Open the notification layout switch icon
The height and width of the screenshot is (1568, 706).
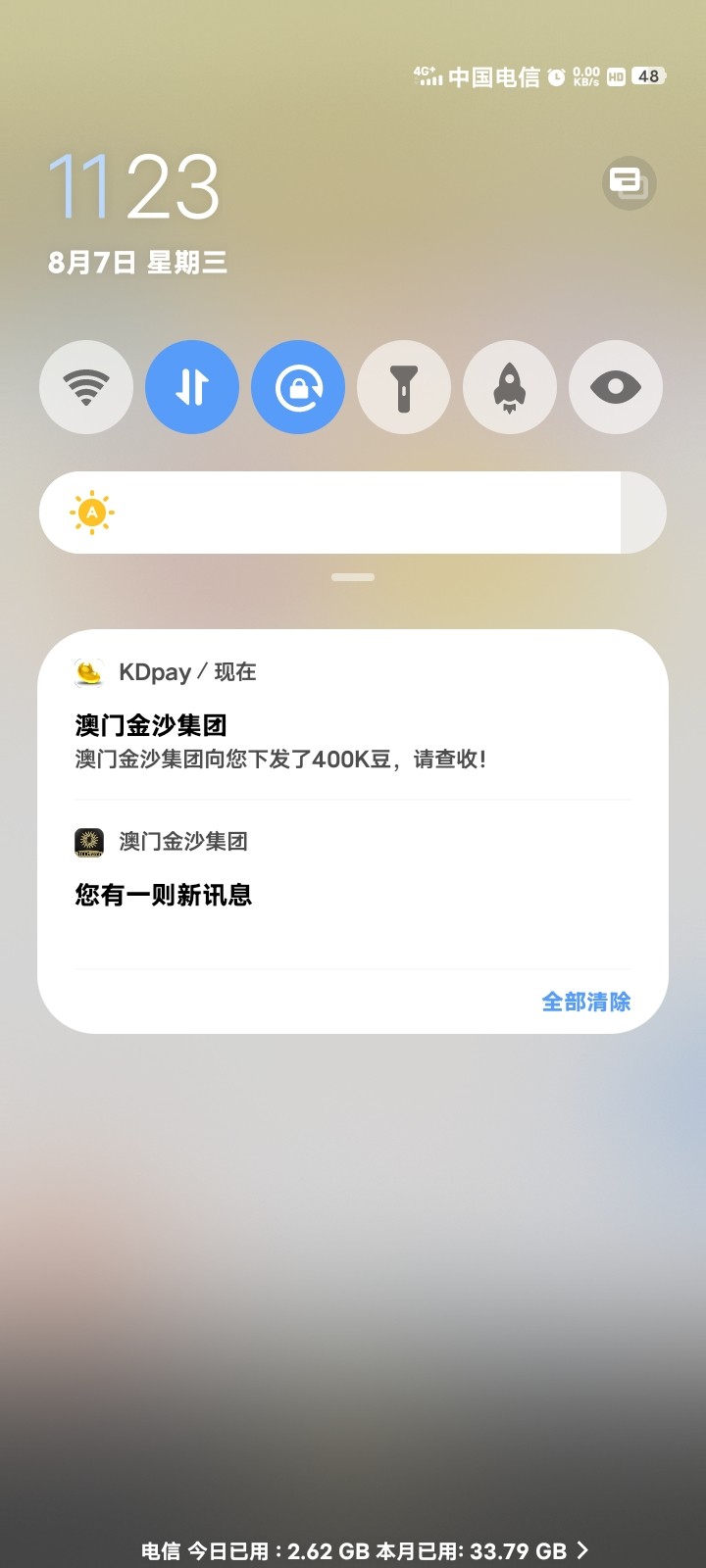629,182
